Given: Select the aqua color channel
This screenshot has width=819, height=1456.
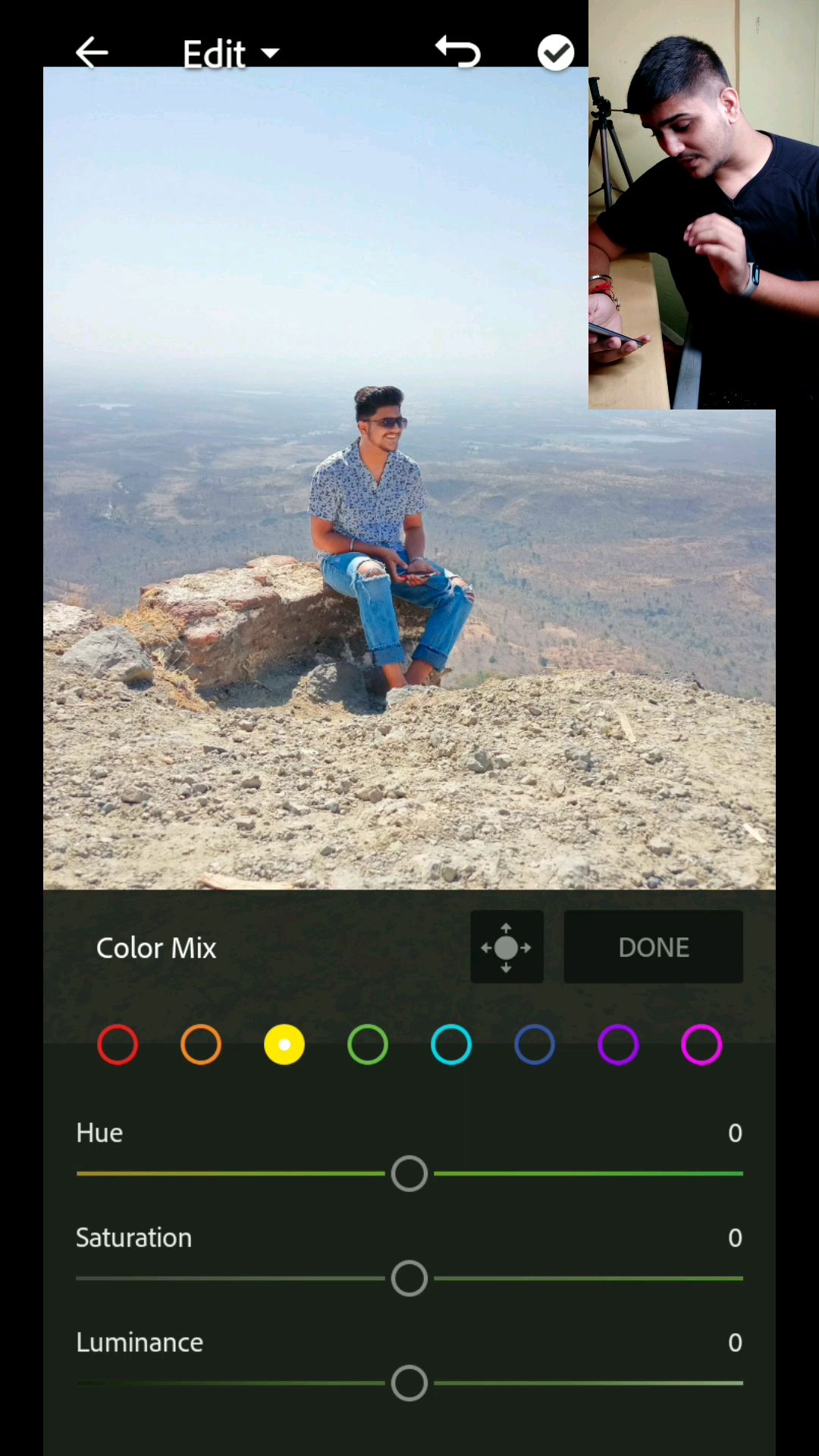Looking at the screenshot, I should (451, 1045).
